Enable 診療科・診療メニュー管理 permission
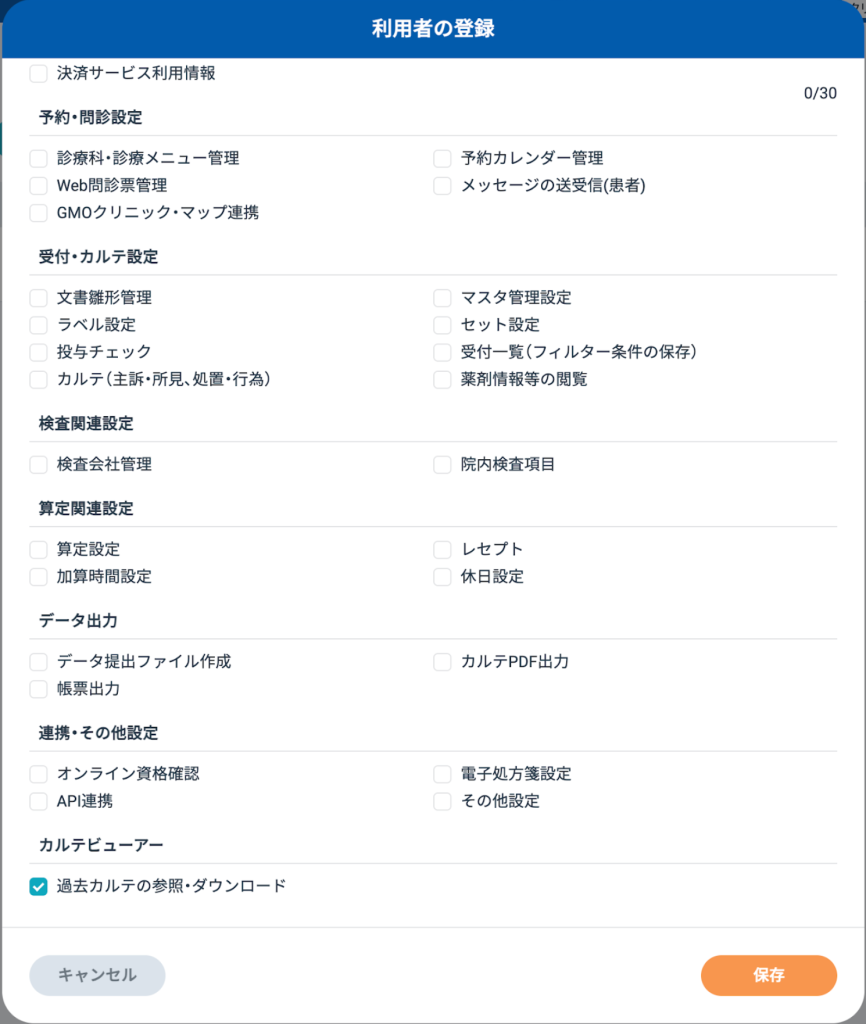This screenshot has width=866, height=1024. pos(39,158)
